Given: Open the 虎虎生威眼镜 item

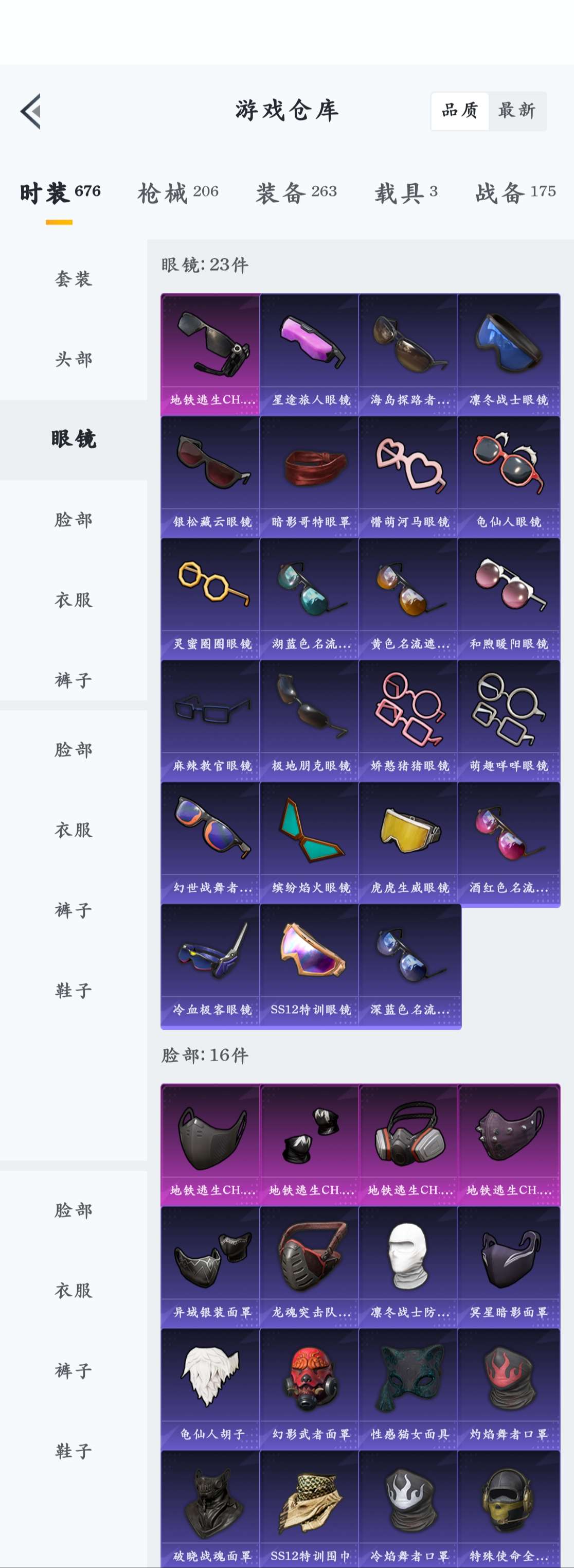Looking at the screenshot, I should click(x=409, y=842).
